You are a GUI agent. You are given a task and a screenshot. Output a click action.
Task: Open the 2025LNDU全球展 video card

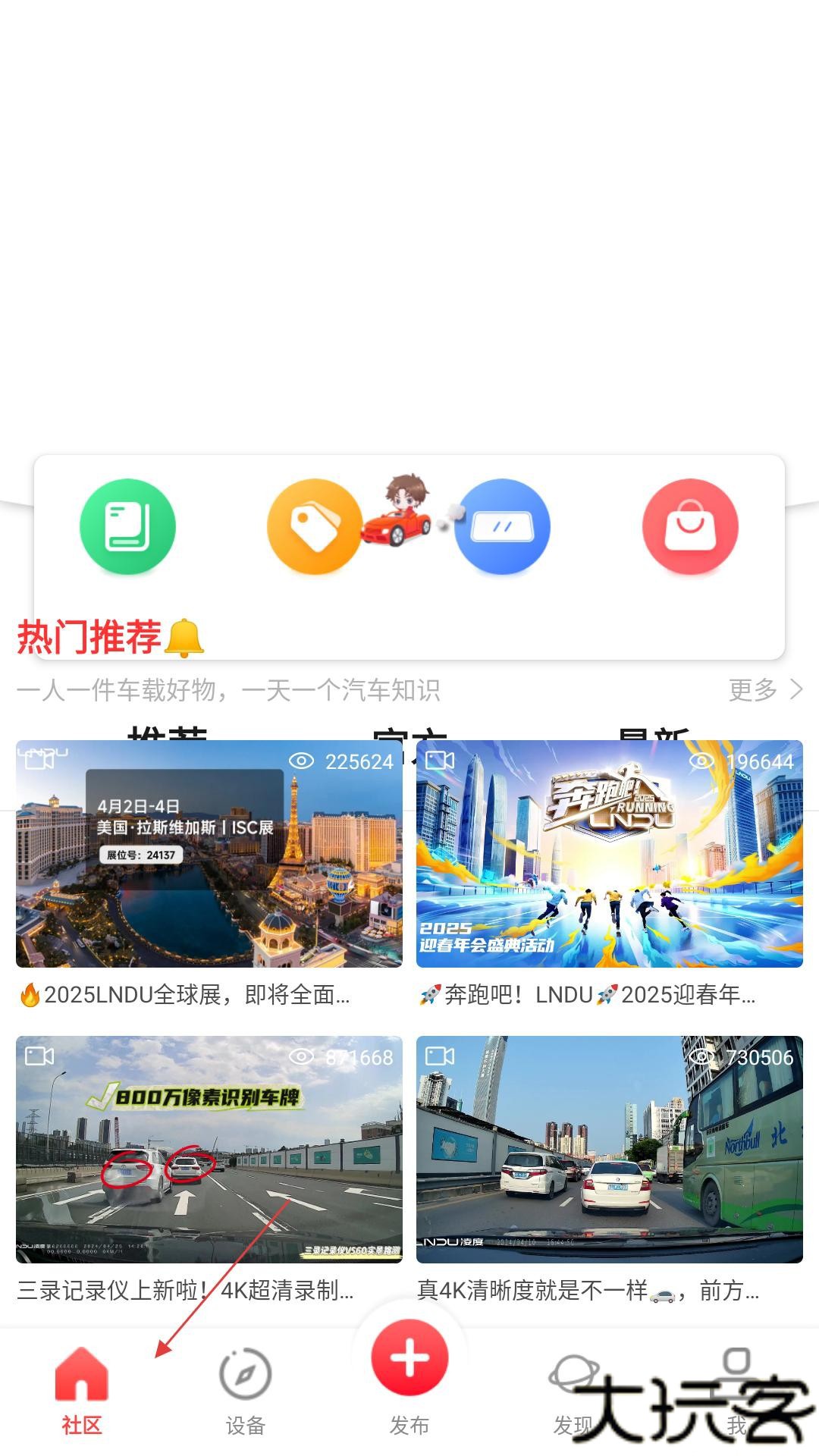pos(209,853)
